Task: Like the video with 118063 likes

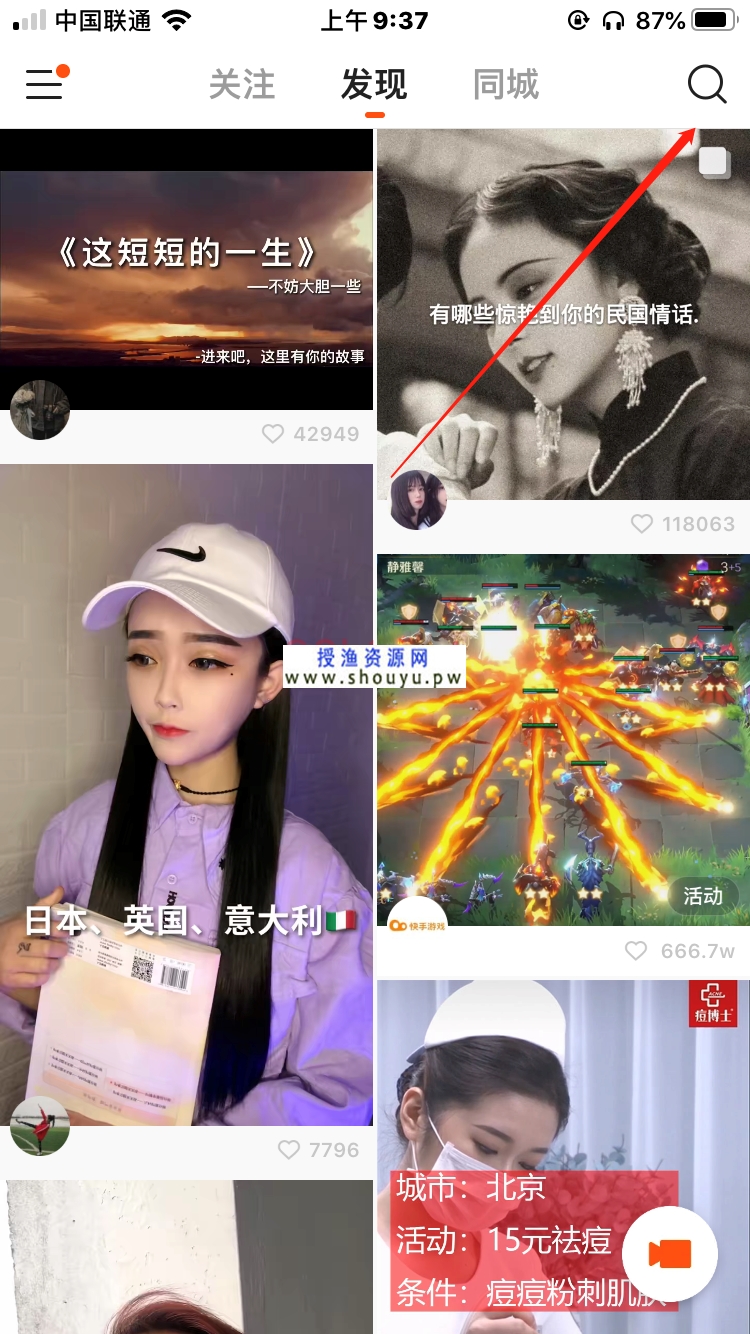Action: [x=641, y=524]
